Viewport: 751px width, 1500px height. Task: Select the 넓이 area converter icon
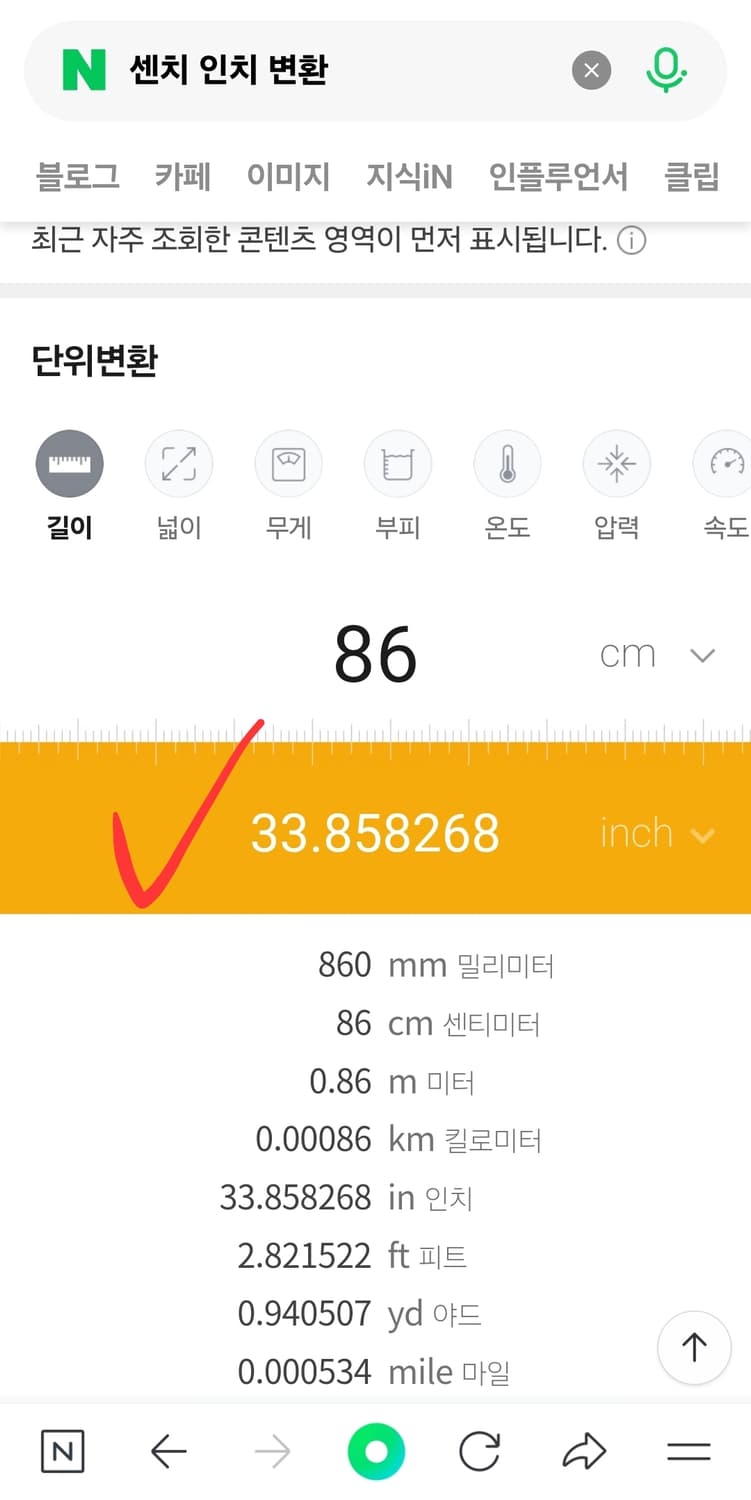click(179, 463)
